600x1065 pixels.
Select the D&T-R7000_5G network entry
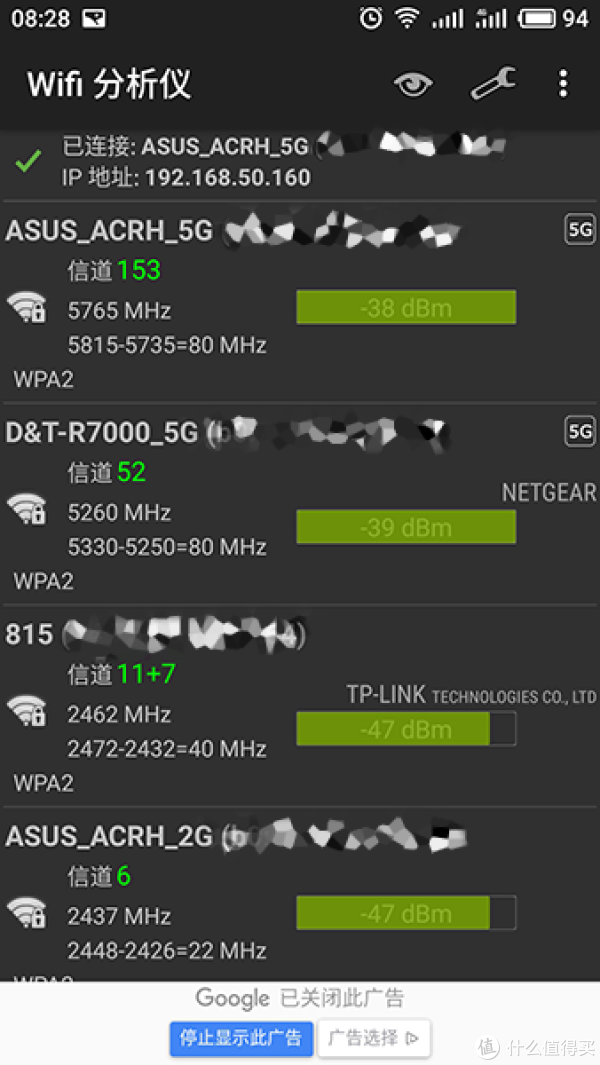[300, 504]
